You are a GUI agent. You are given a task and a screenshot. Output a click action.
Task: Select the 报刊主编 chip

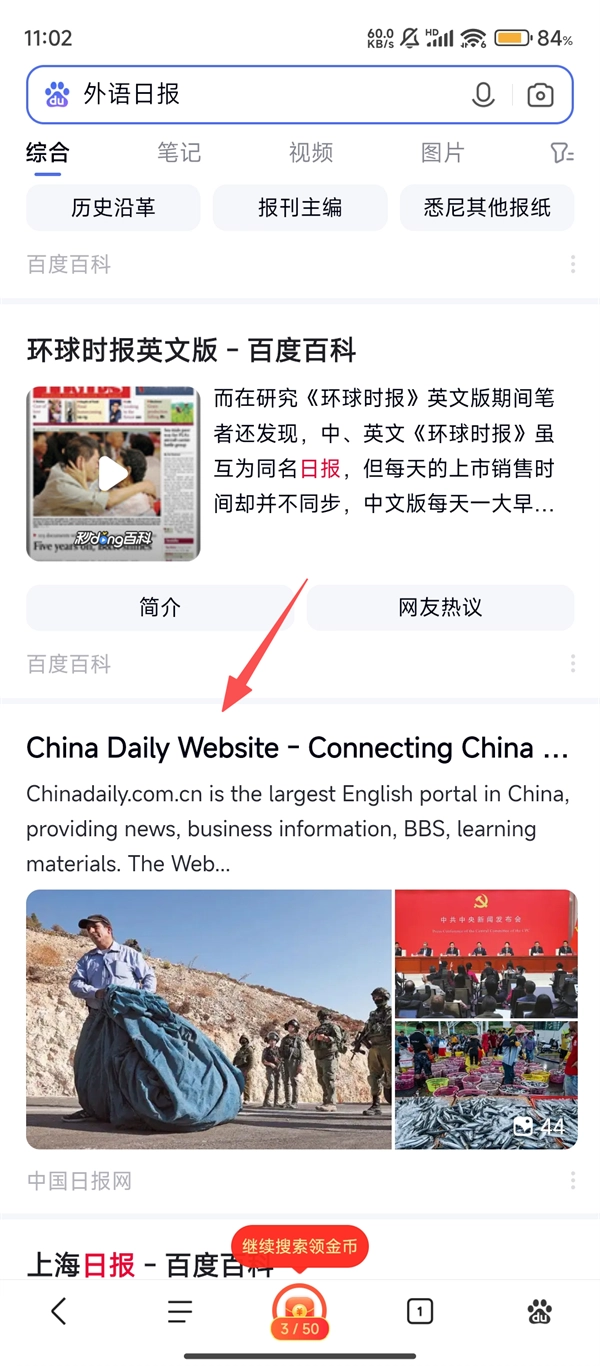click(300, 208)
